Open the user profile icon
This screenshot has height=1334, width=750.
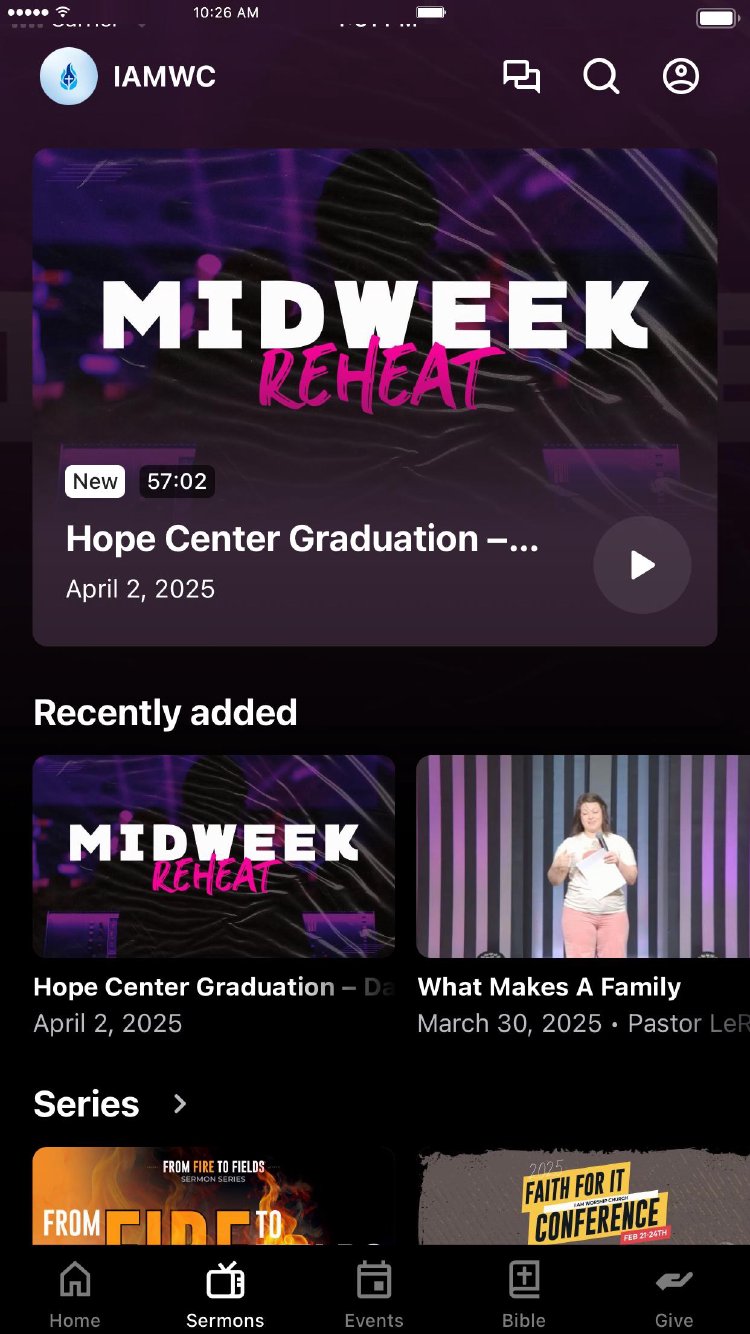point(681,77)
